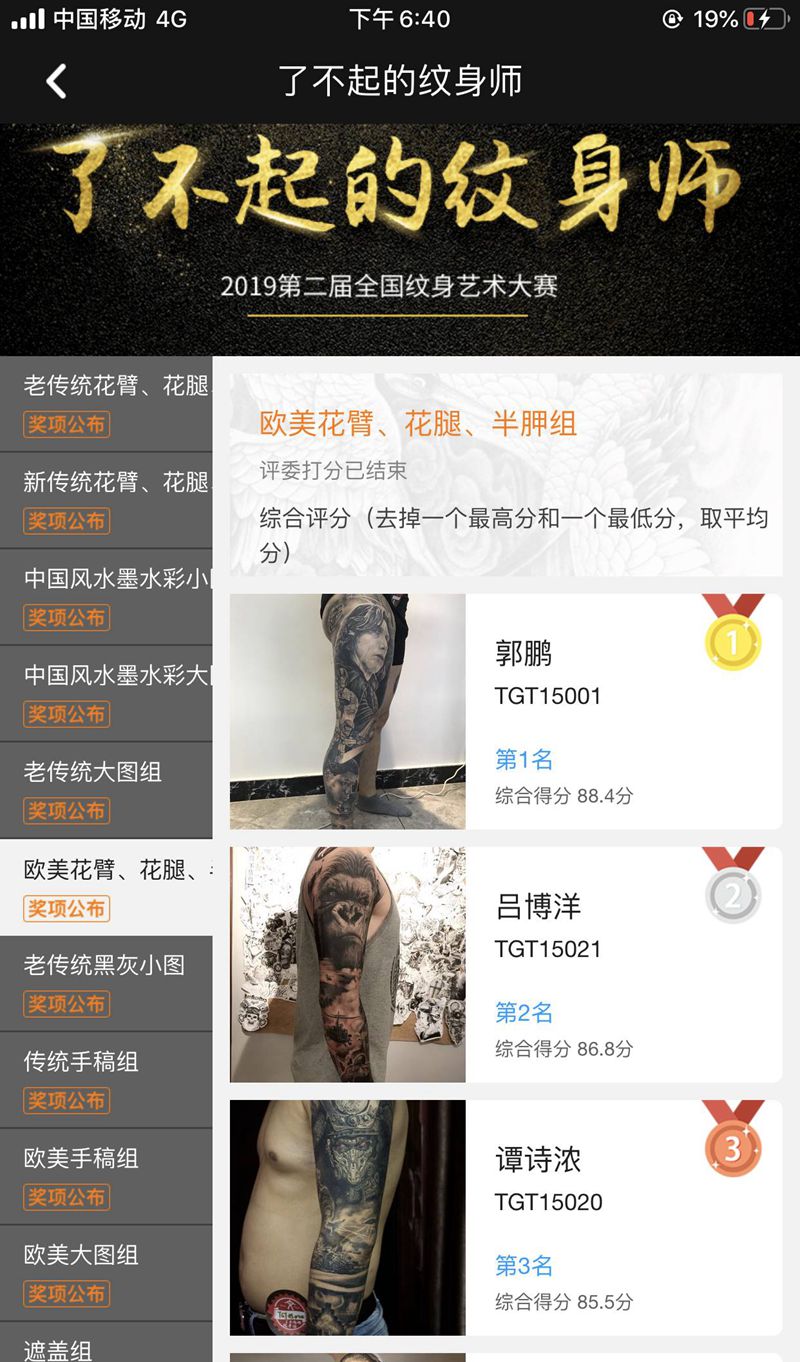Screen dimensions: 800x1362
Task: Switch to the 新传统花臂、花腿 category
Action: coord(106,500)
